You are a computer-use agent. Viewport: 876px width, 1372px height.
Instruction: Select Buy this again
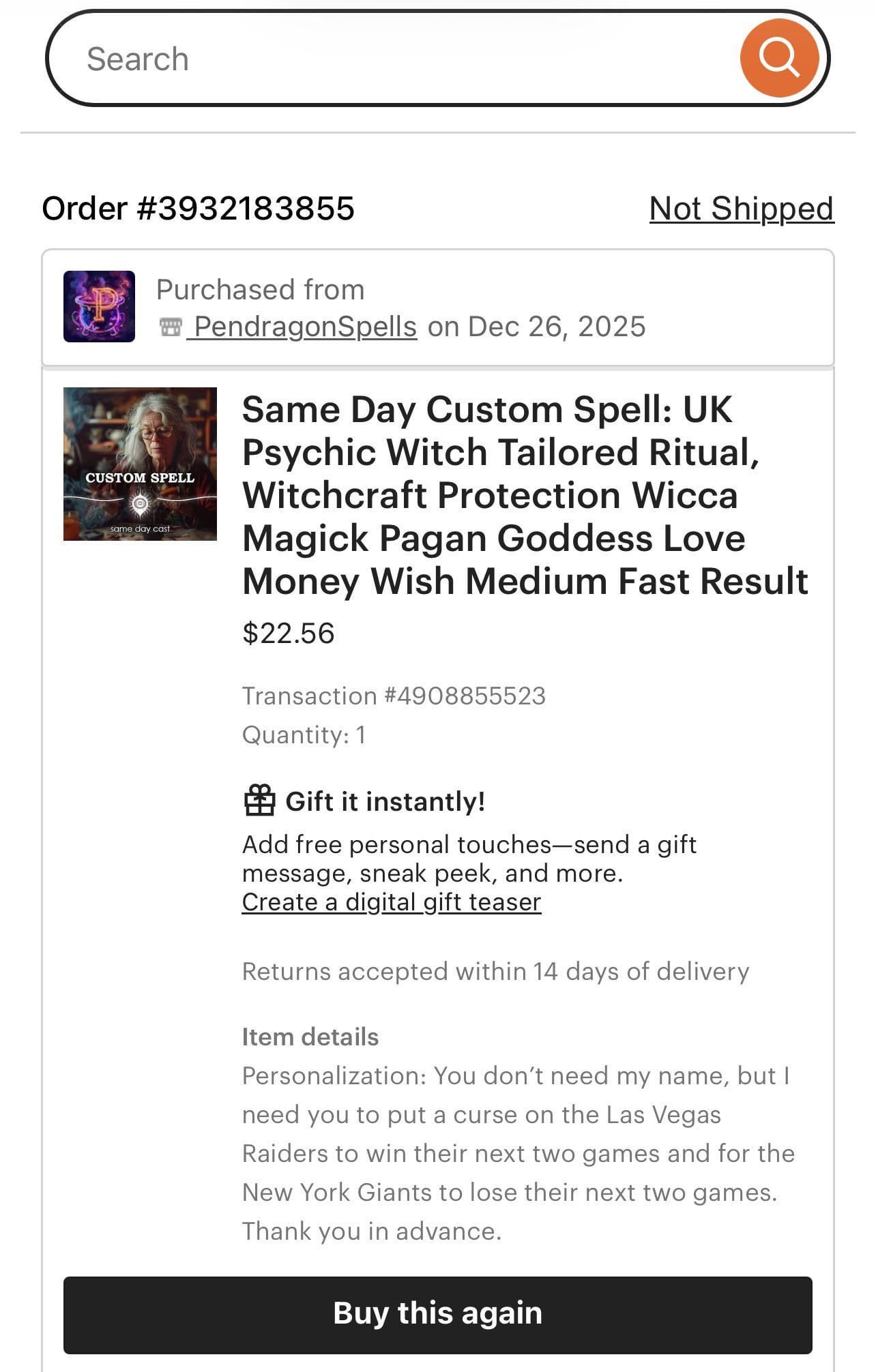click(x=437, y=1314)
